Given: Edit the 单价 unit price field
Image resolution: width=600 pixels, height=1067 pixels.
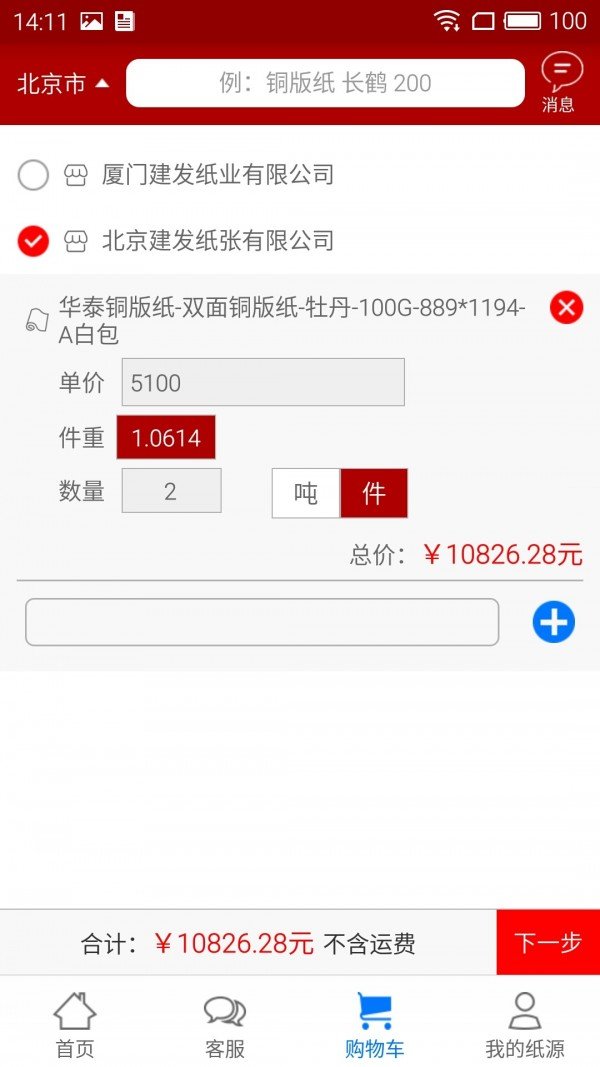Looking at the screenshot, I should 263,382.
